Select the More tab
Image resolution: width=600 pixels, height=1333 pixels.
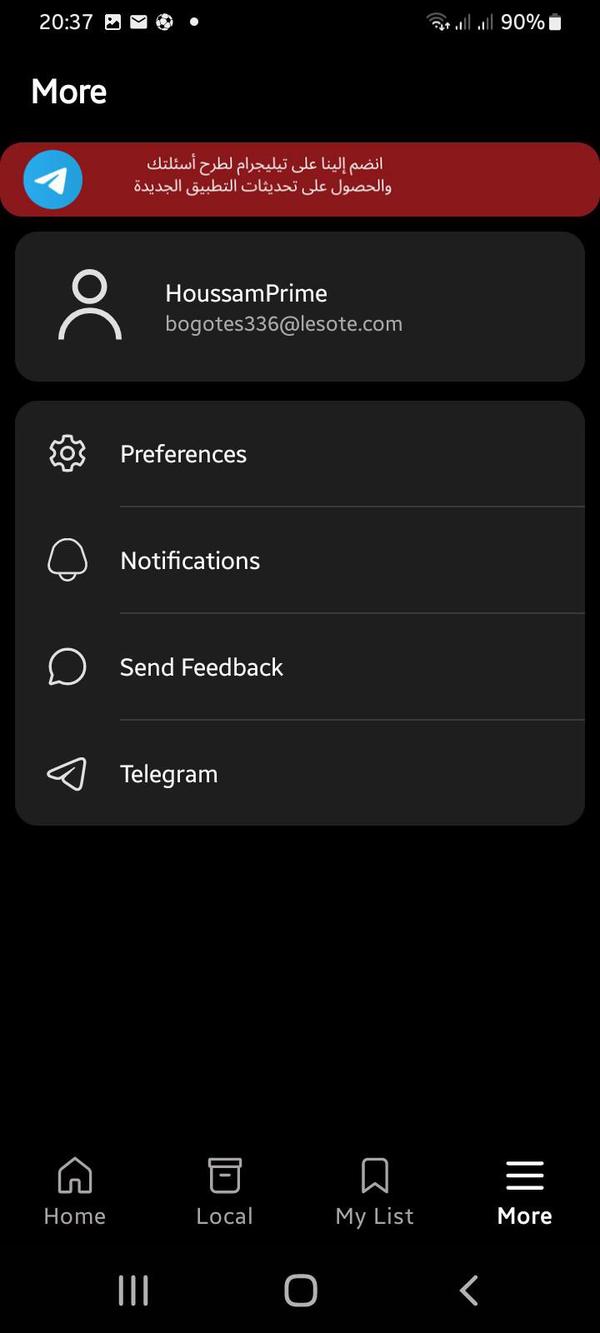coord(524,1192)
